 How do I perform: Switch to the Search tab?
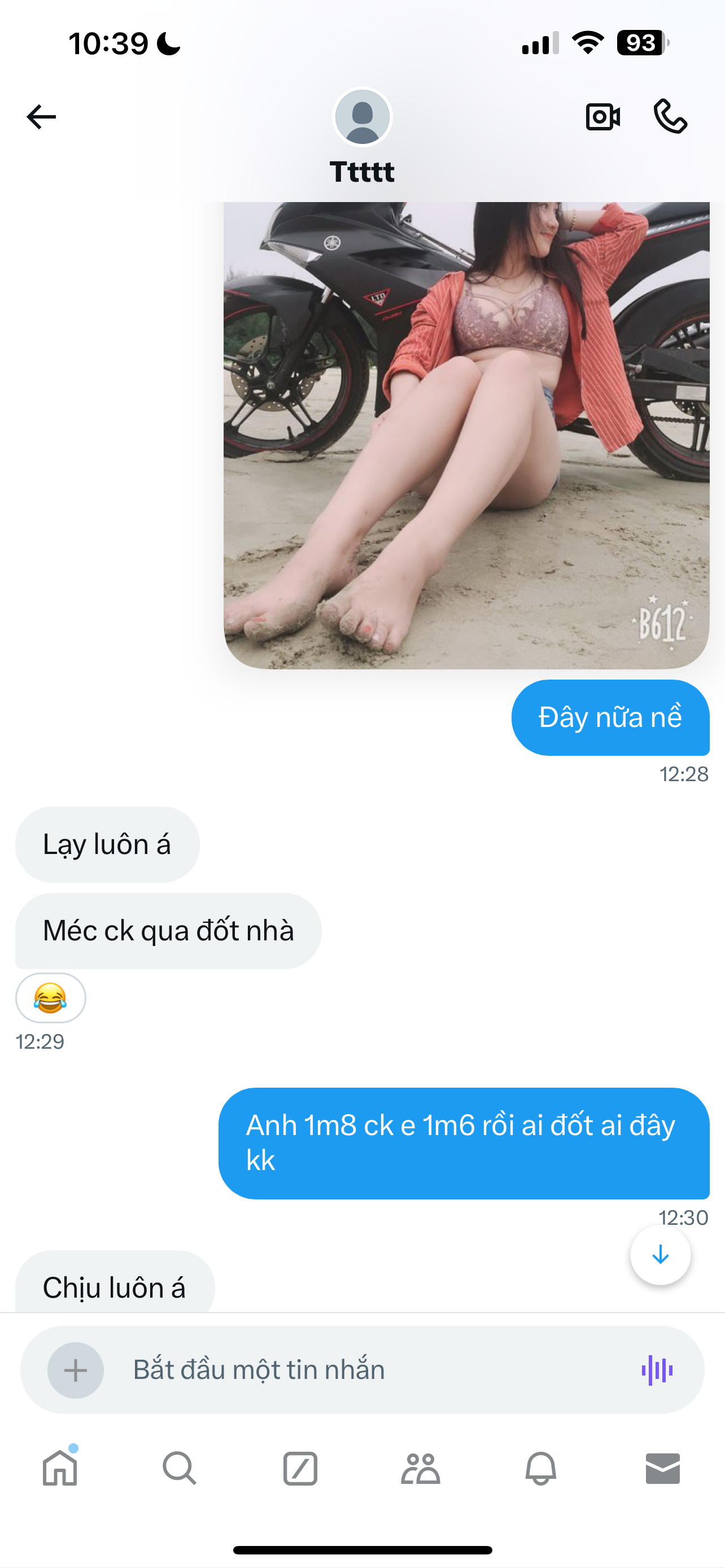pyautogui.click(x=180, y=1468)
